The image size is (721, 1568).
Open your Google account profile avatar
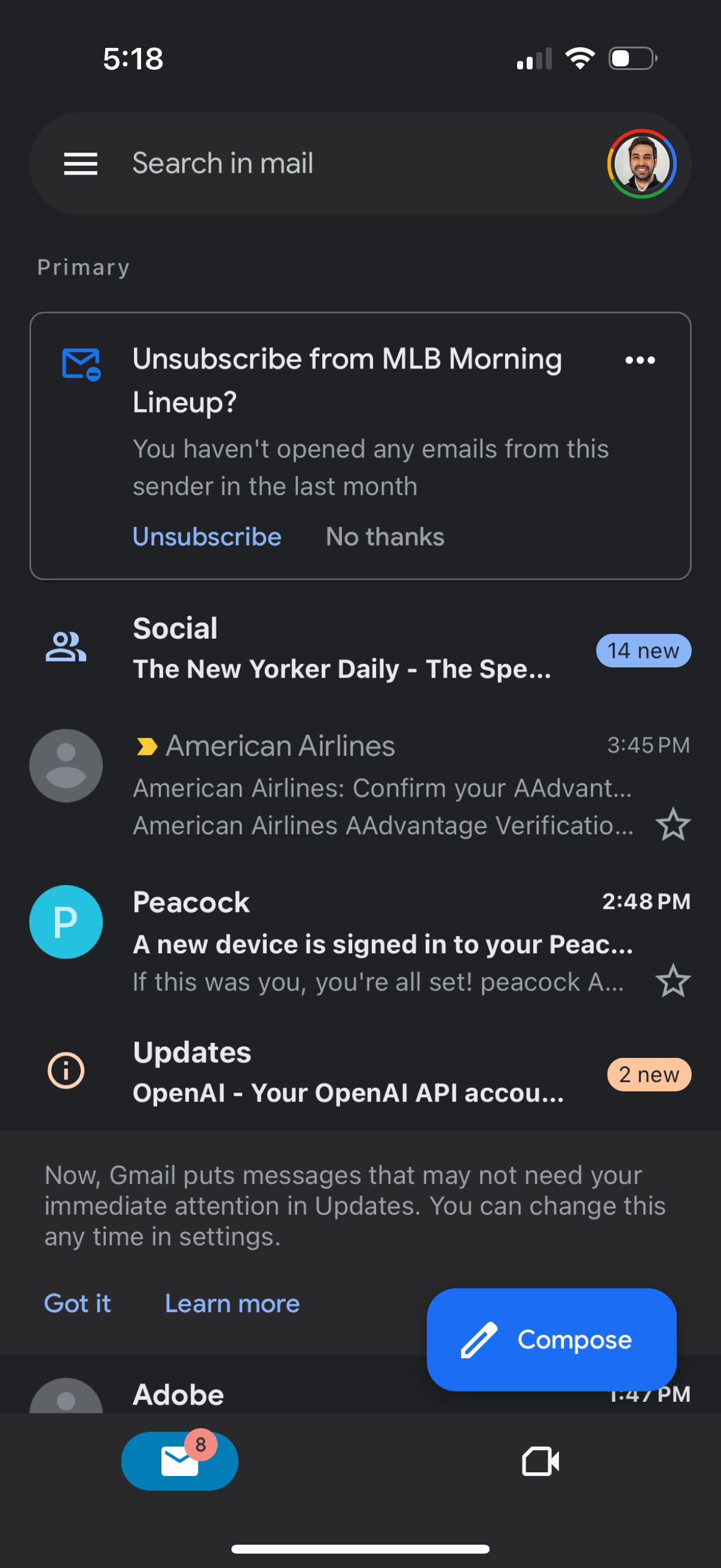click(x=641, y=163)
